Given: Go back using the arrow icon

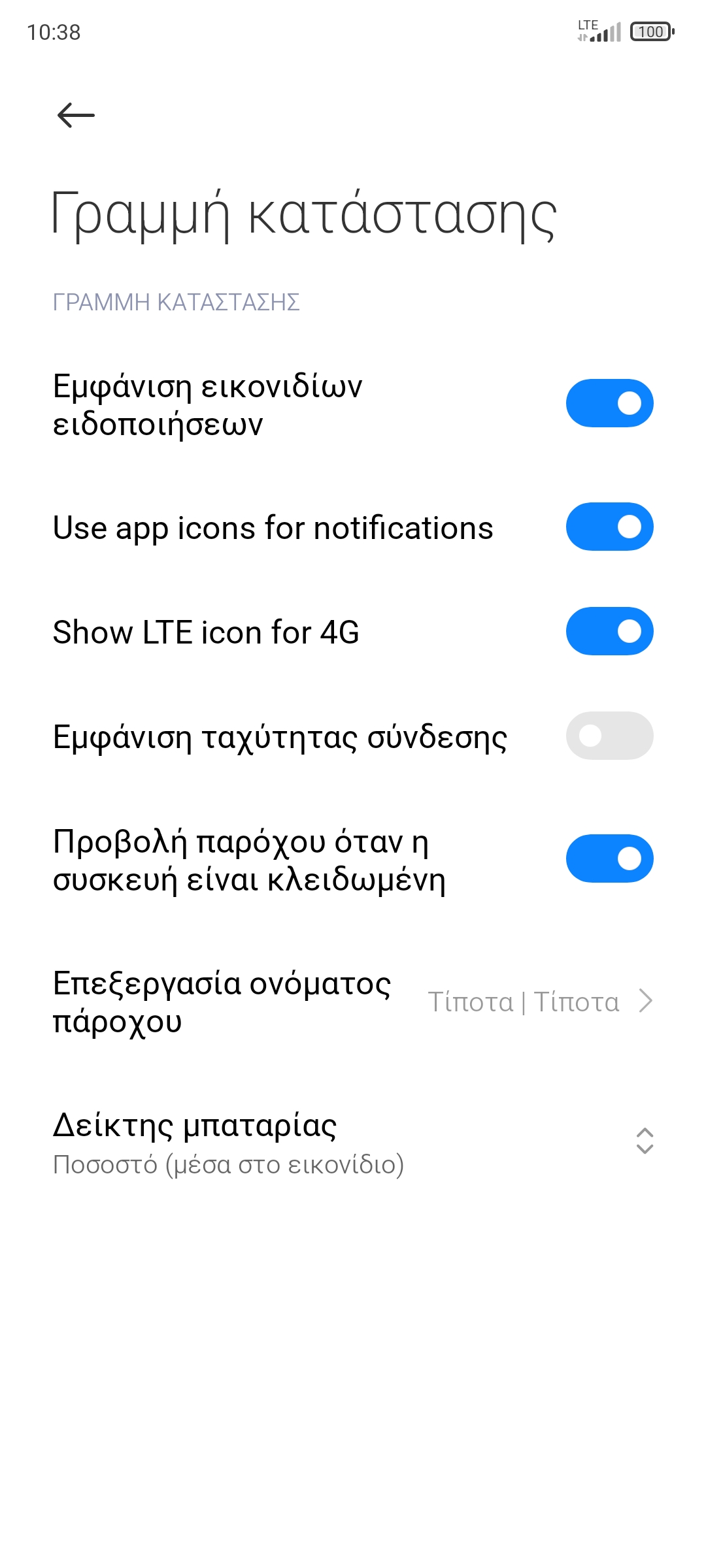Looking at the screenshot, I should [x=76, y=116].
